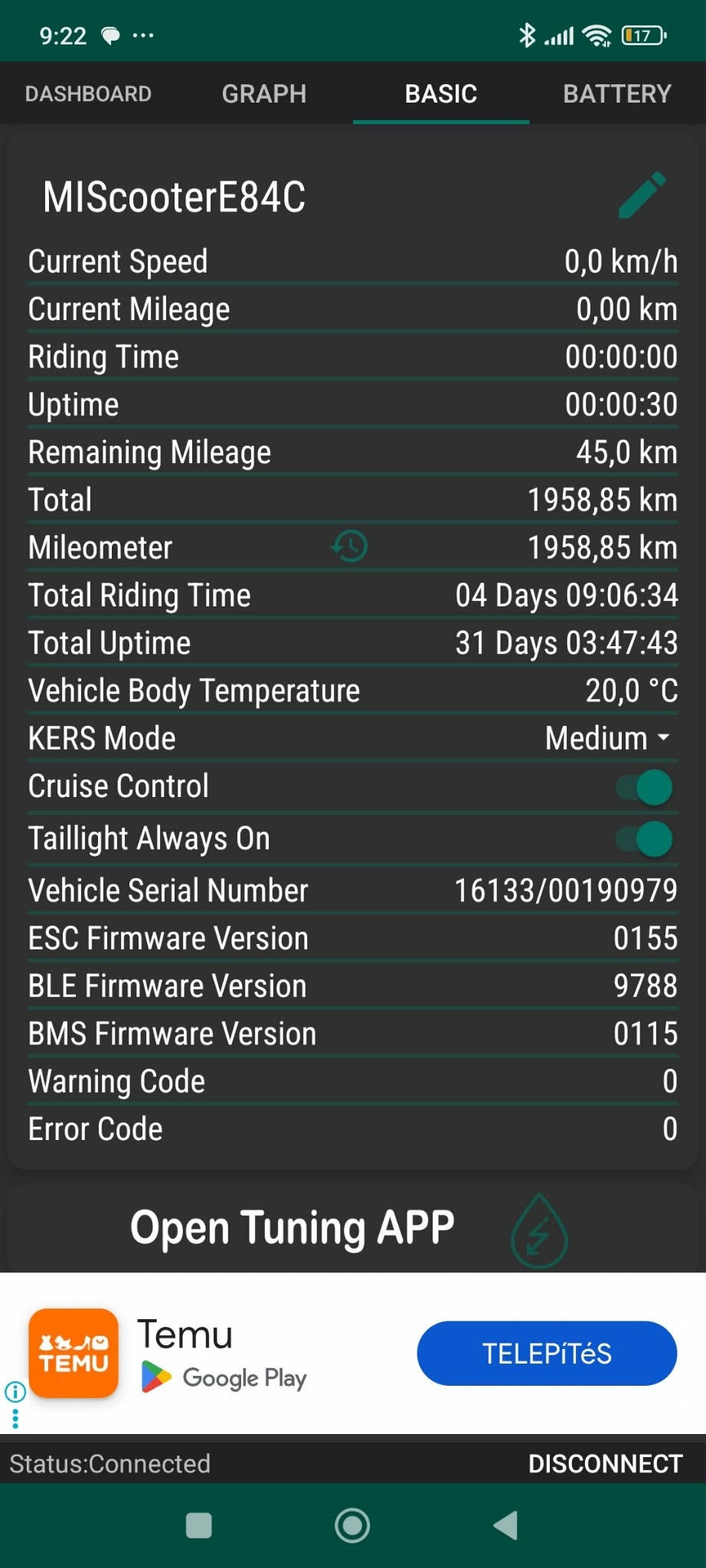Edit the scooter name with the pencil icon
Image resolution: width=706 pixels, height=1568 pixels.
pos(642,195)
